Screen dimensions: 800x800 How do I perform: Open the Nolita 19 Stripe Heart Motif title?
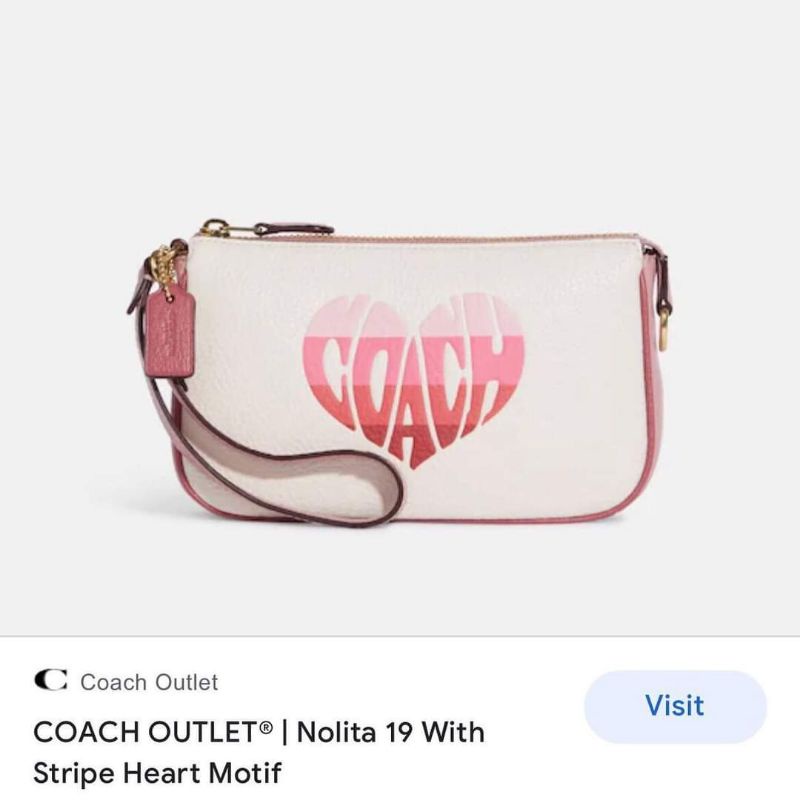click(x=258, y=751)
